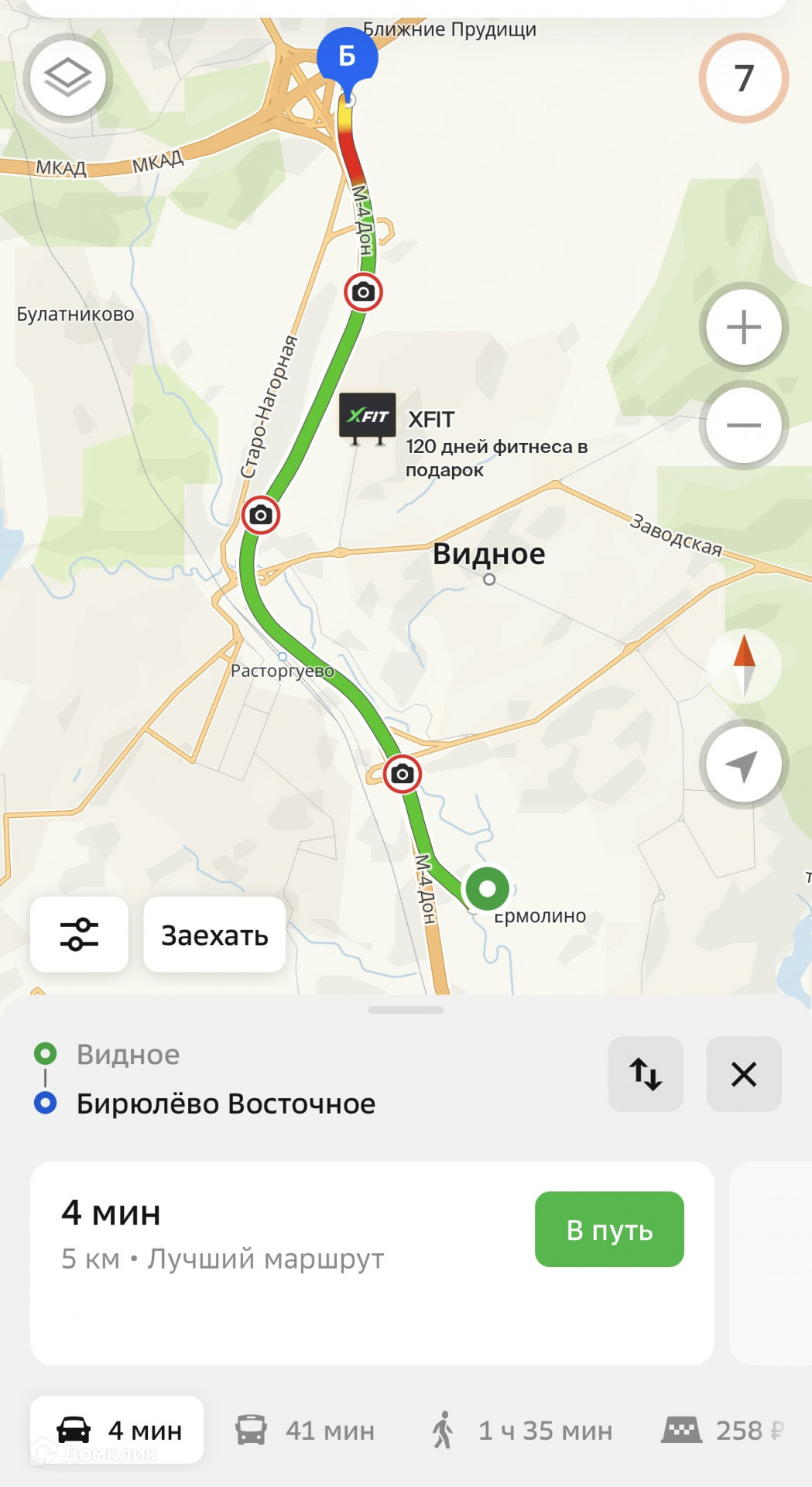
Task: Open route settings sliders
Action: tap(79, 934)
